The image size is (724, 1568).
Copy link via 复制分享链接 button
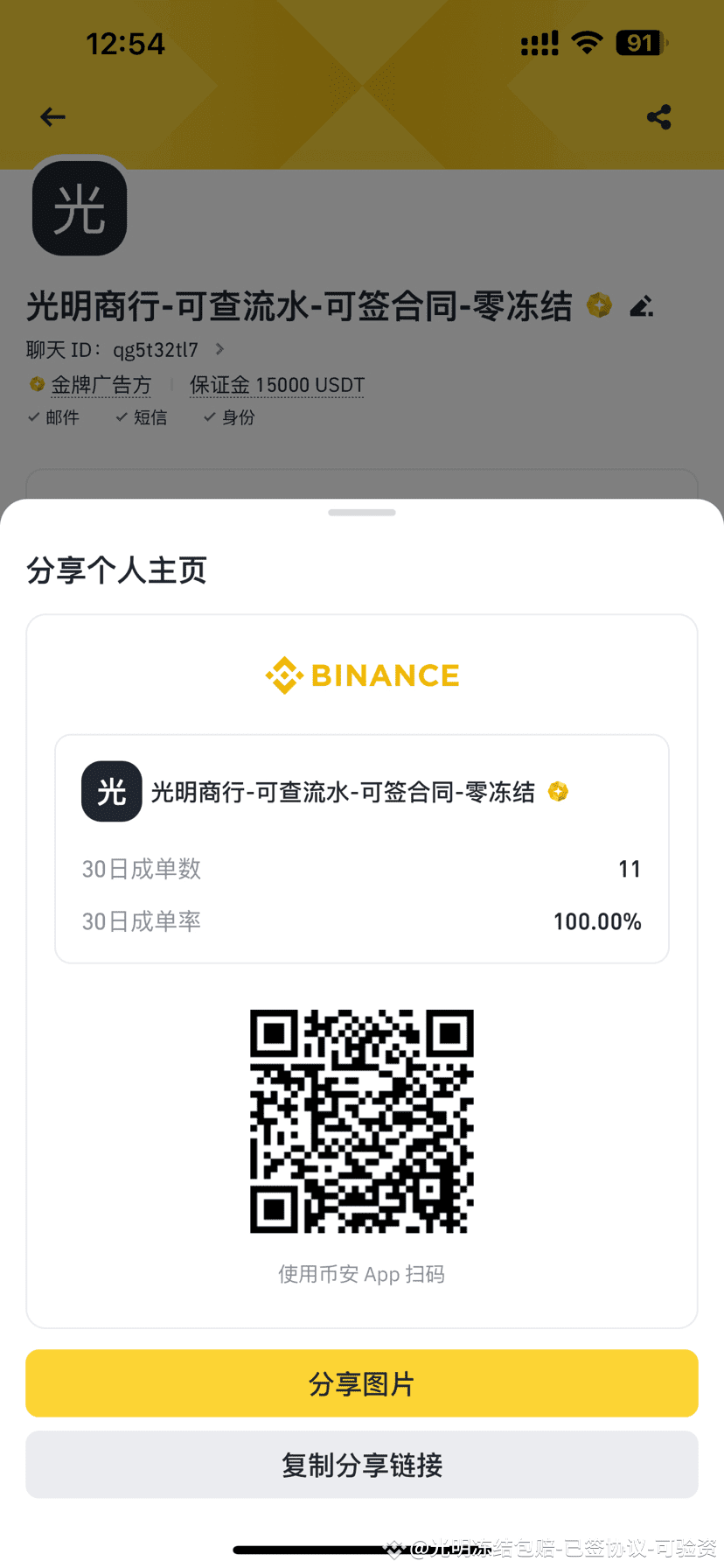pyautogui.click(x=361, y=1465)
